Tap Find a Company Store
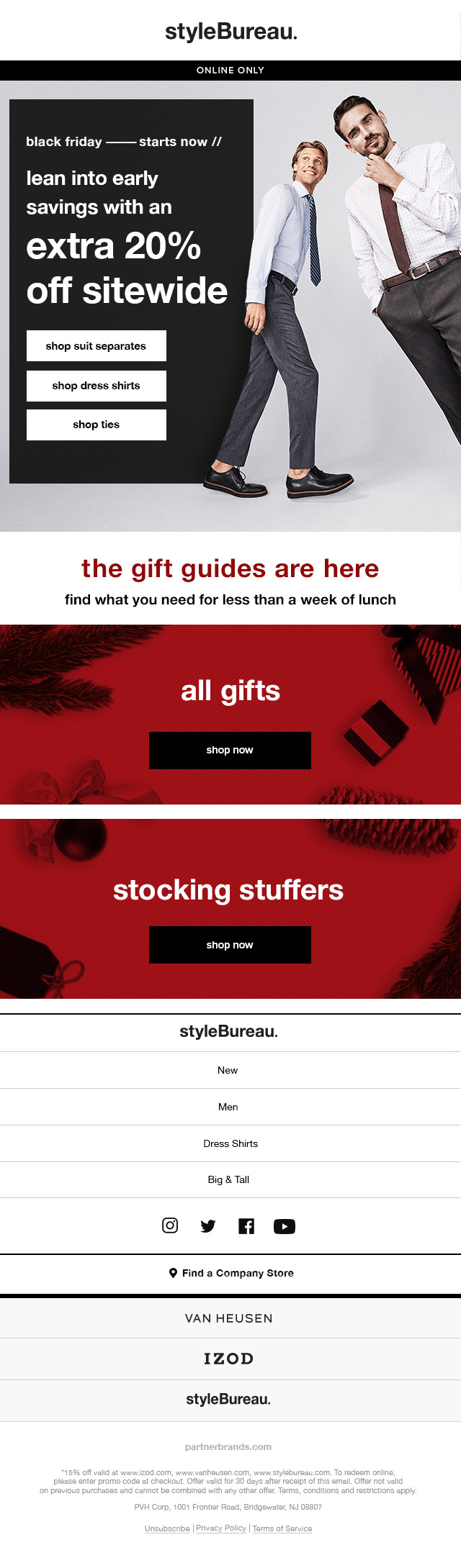 [x=230, y=1273]
